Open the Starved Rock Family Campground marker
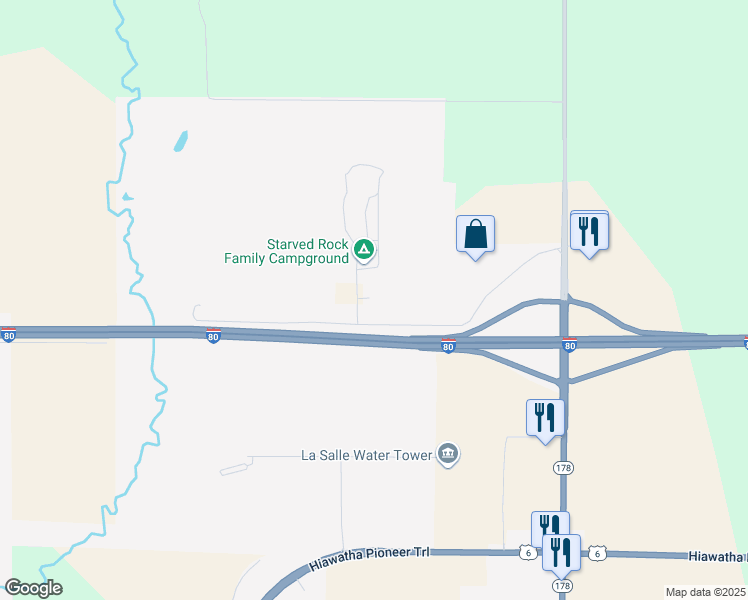Viewport: 748px width, 600px height. click(x=365, y=247)
